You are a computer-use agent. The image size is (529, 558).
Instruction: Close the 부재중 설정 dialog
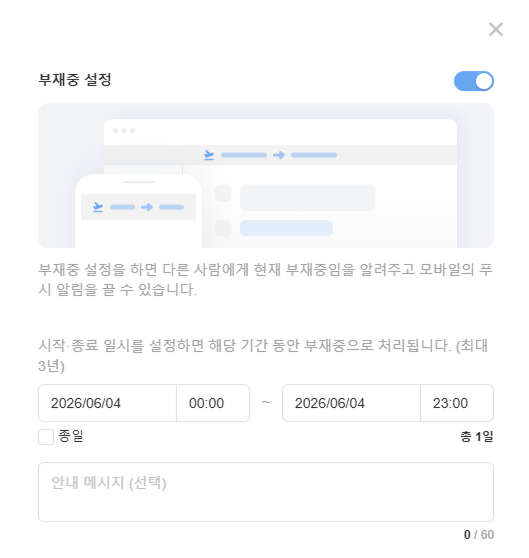point(496,29)
